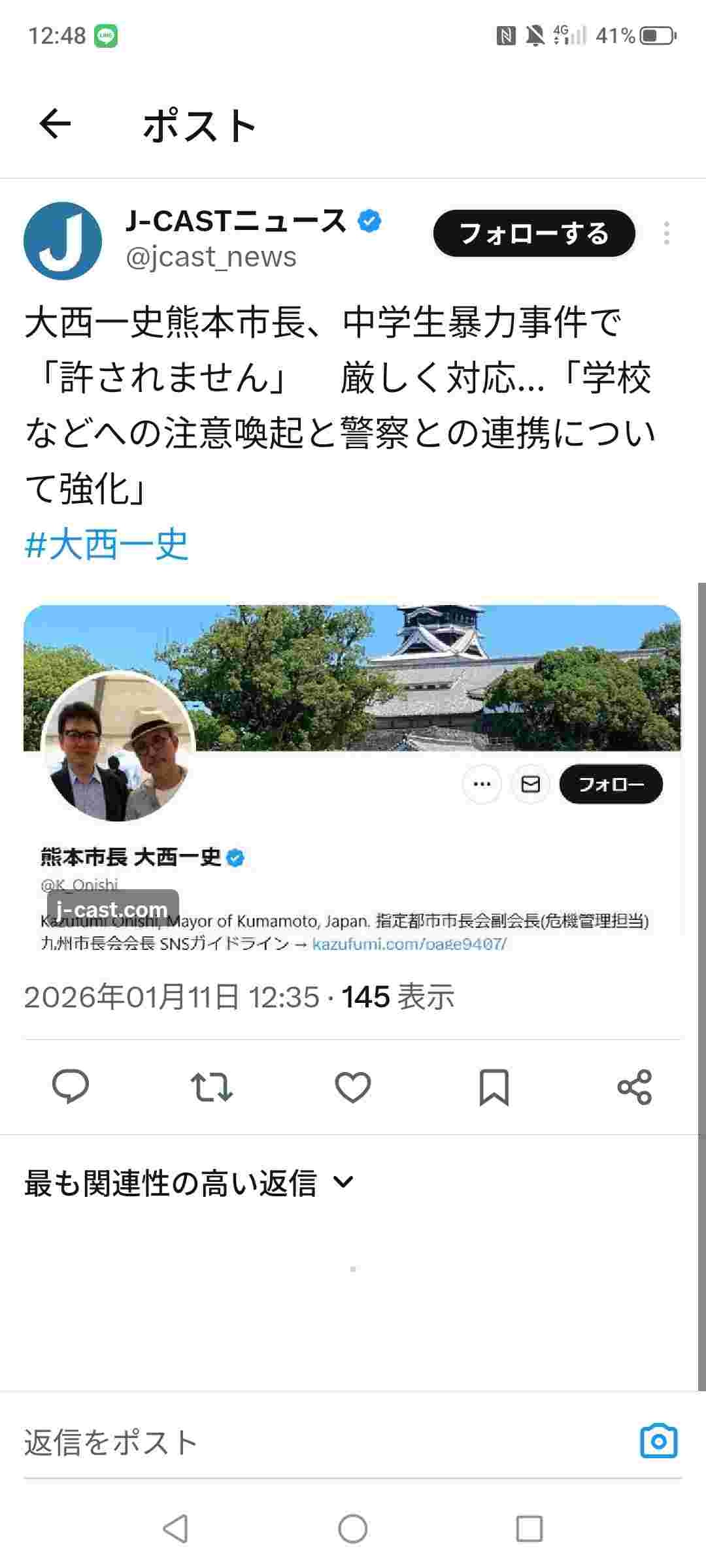Open the #大西一史 hashtag
Screen dimensions: 706x1568
107,545
